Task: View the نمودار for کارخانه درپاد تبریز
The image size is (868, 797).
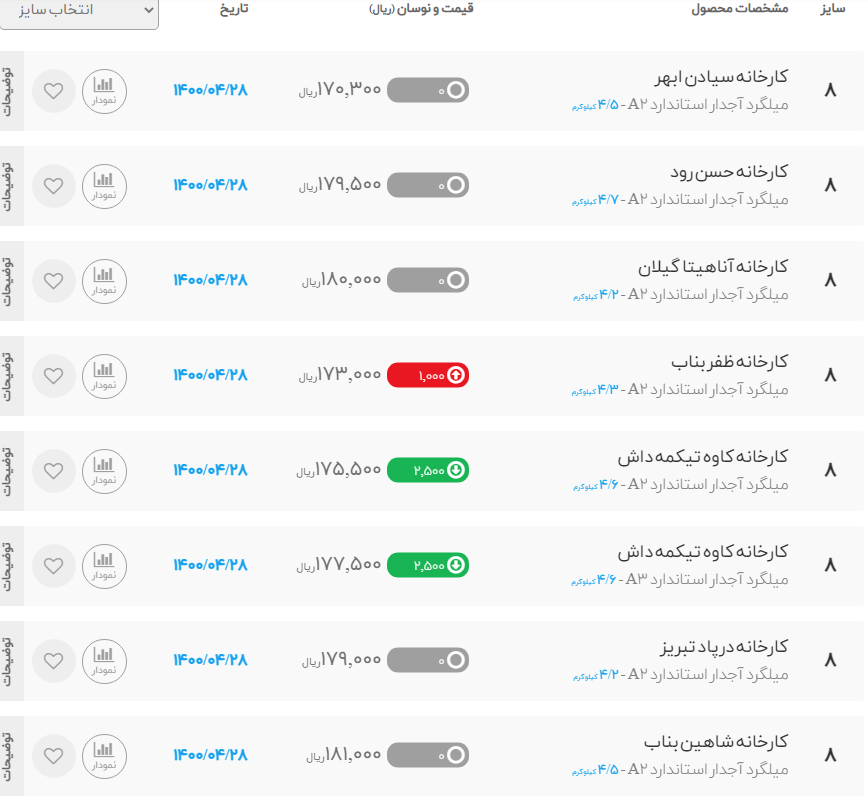Action: tap(104, 661)
